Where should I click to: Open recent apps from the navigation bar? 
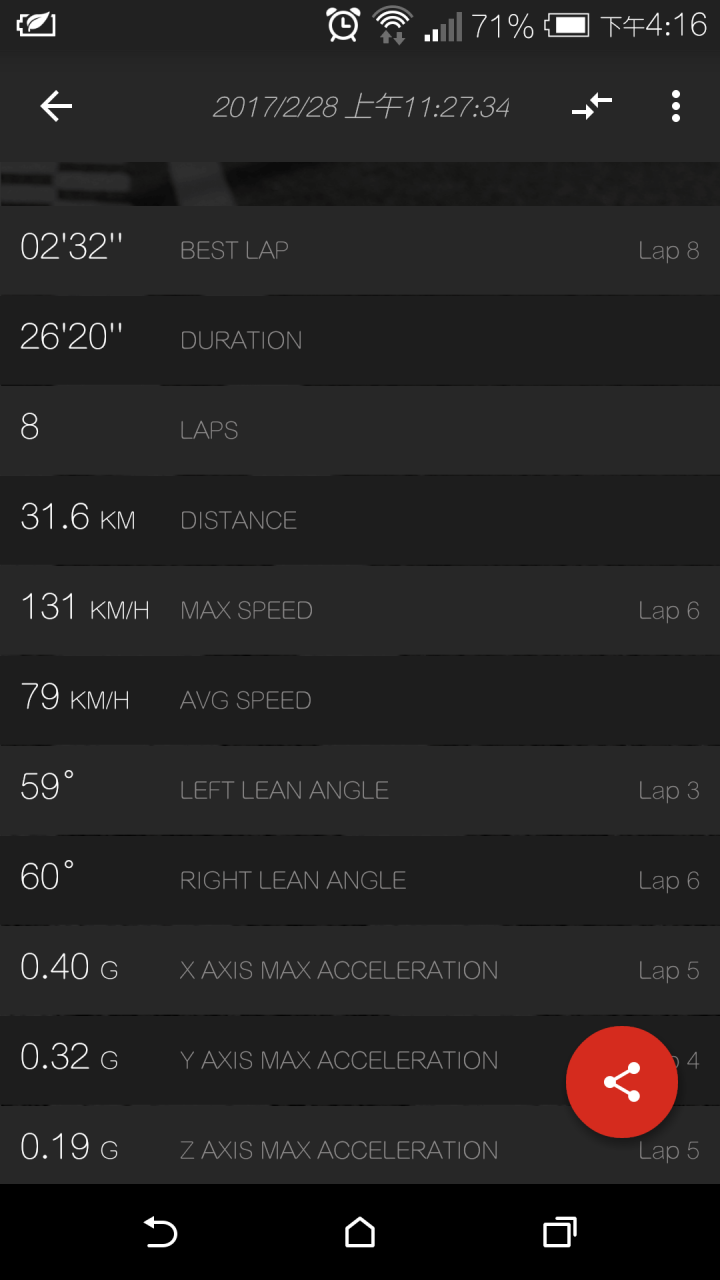pyautogui.click(x=560, y=1232)
